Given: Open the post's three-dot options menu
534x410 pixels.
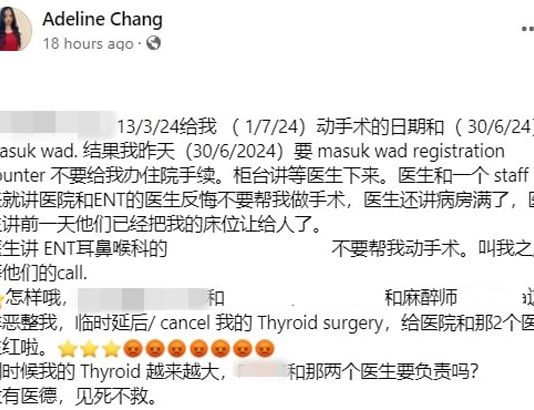Looking at the screenshot, I should 528,29.
